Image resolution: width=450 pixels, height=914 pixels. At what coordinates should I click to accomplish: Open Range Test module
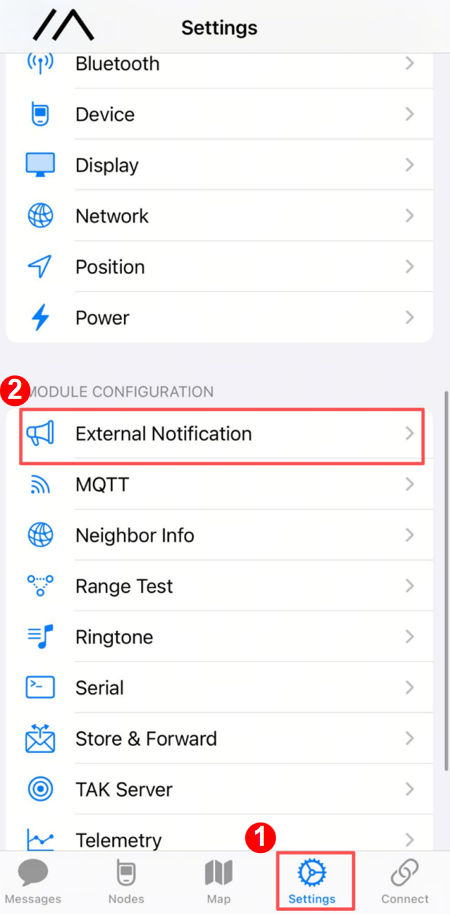click(219, 586)
